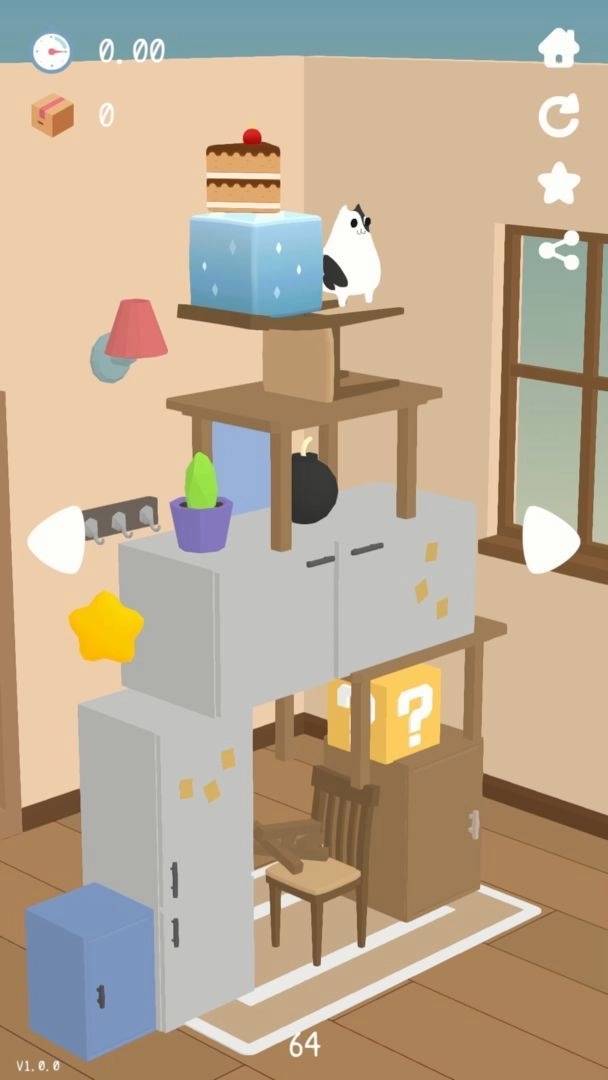Restart the current level
Screen dimensions: 608x1080
point(559,116)
